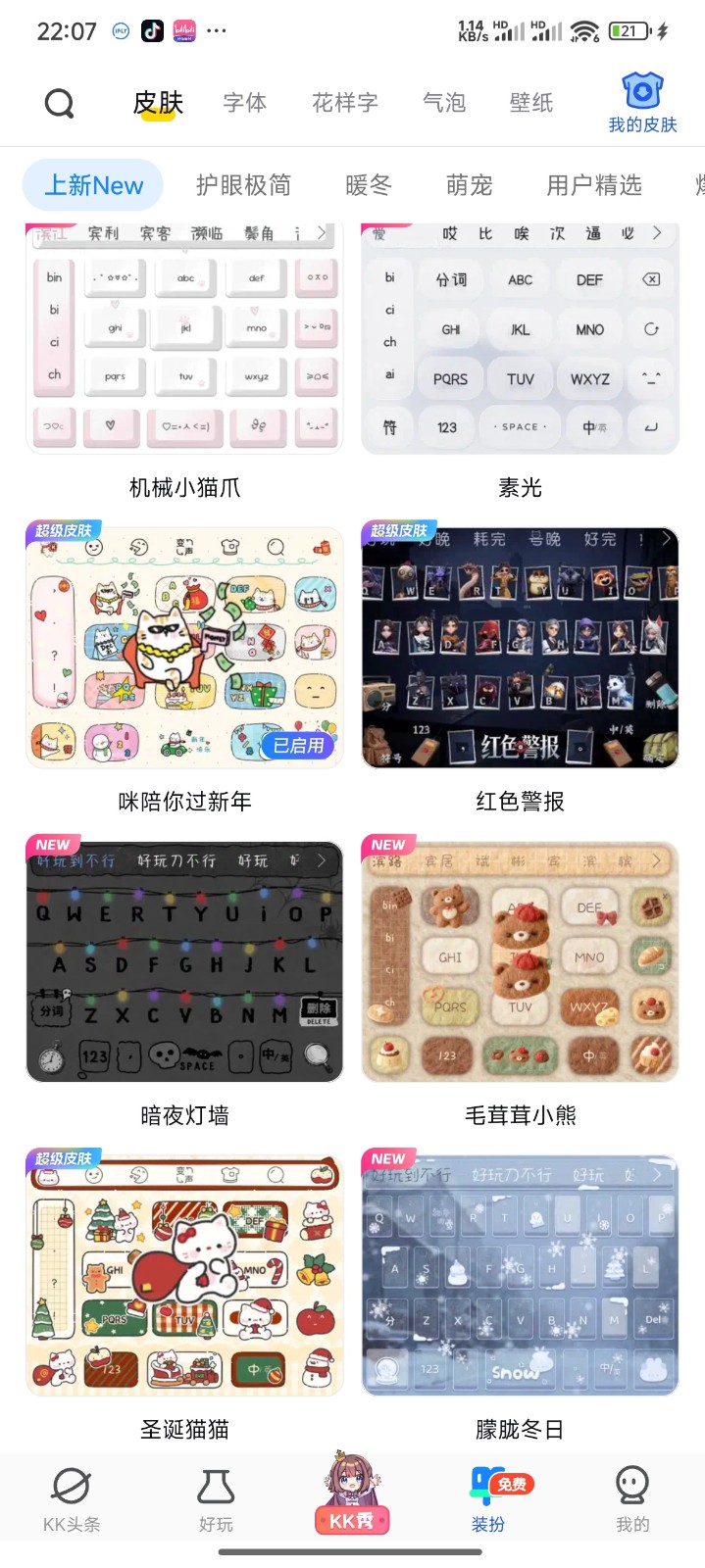Image resolution: width=705 pixels, height=1568 pixels.
Task: Open 我的皮肤
Action: point(642,103)
